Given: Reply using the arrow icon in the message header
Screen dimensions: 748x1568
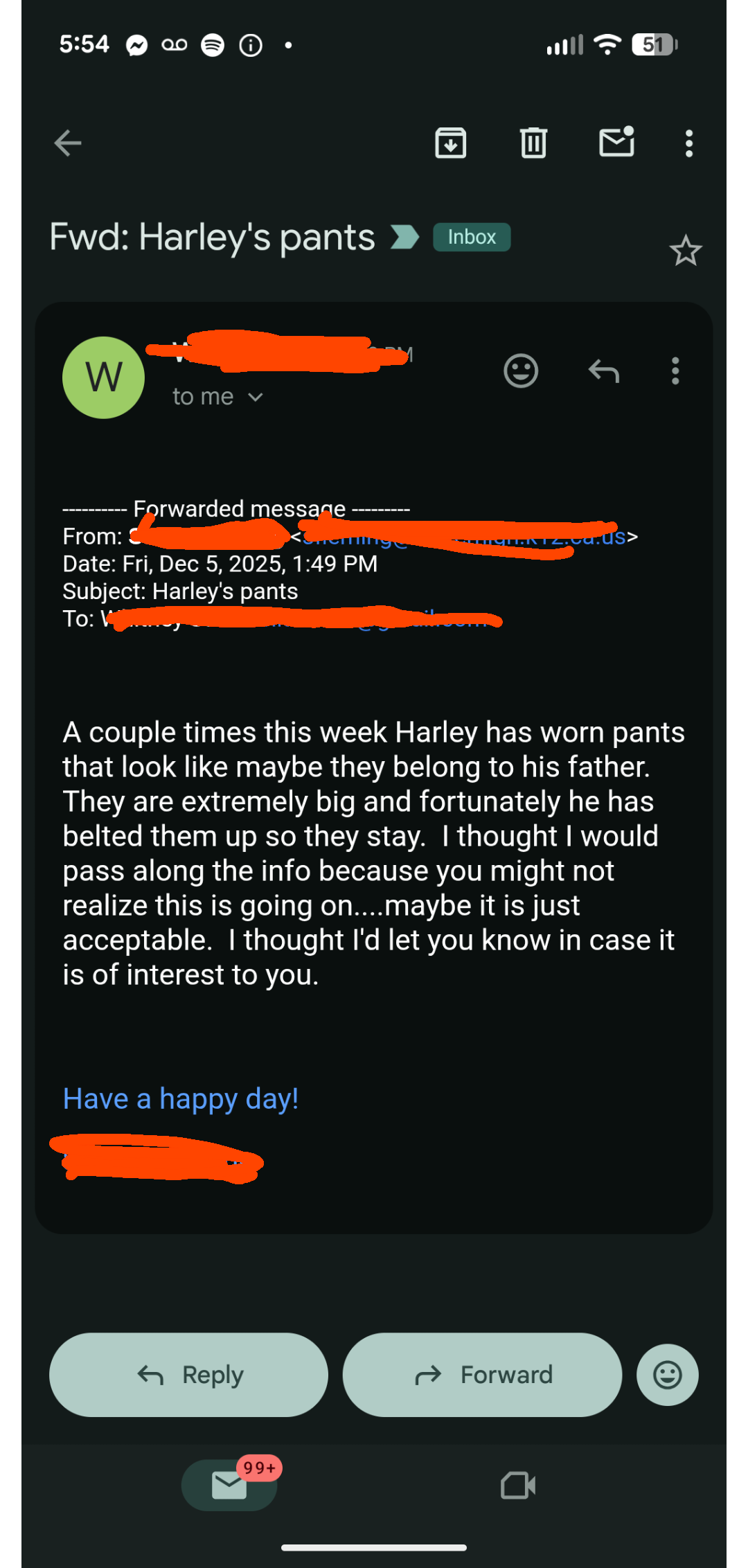Looking at the screenshot, I should click(x=603, y=371).
